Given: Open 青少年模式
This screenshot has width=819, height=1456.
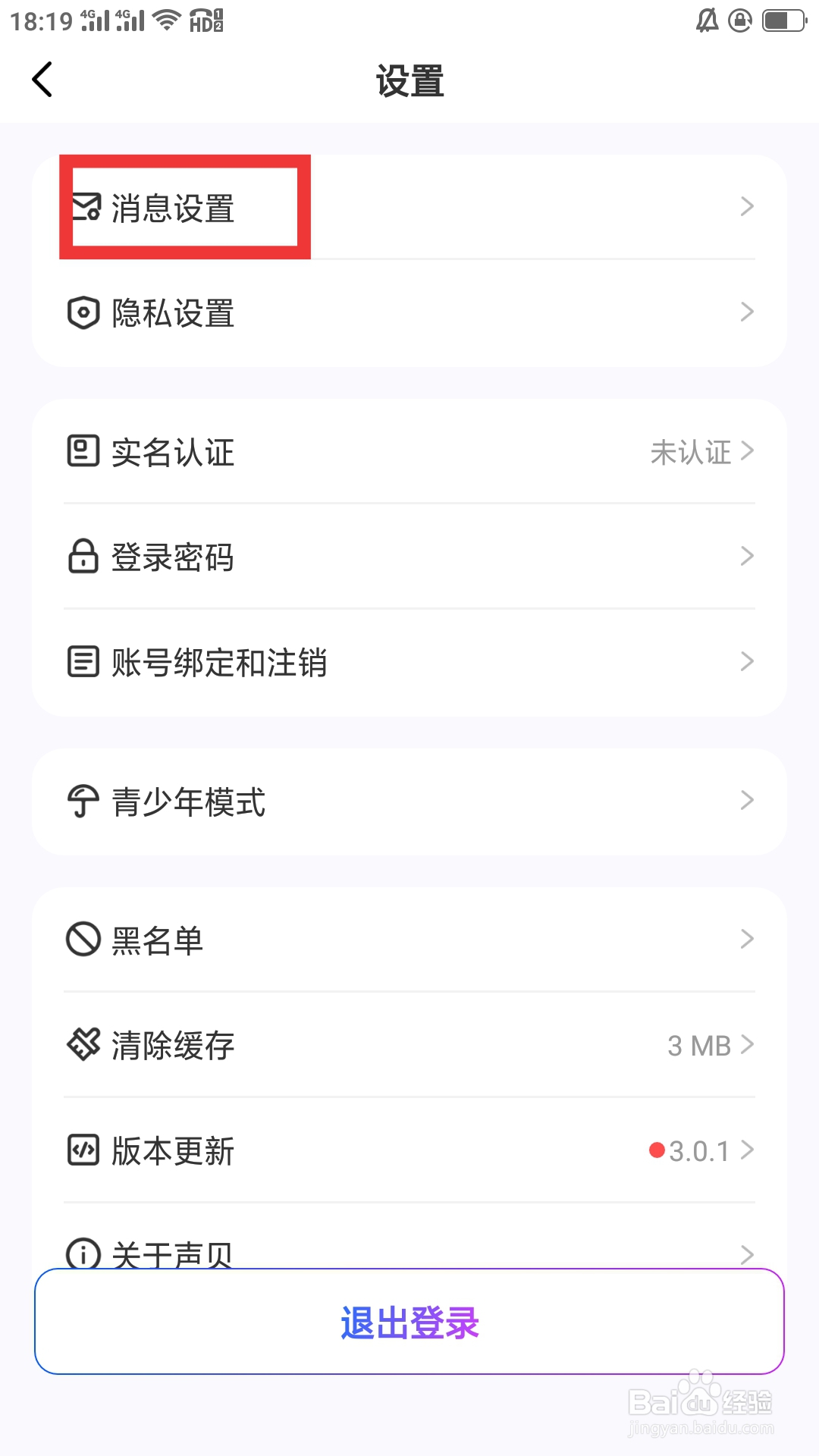Looking at the screenshot, I should (409, 802).
